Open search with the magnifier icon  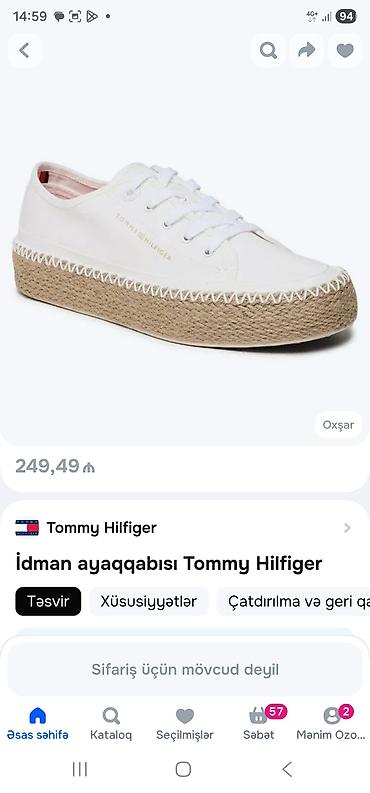coord(268,51)
